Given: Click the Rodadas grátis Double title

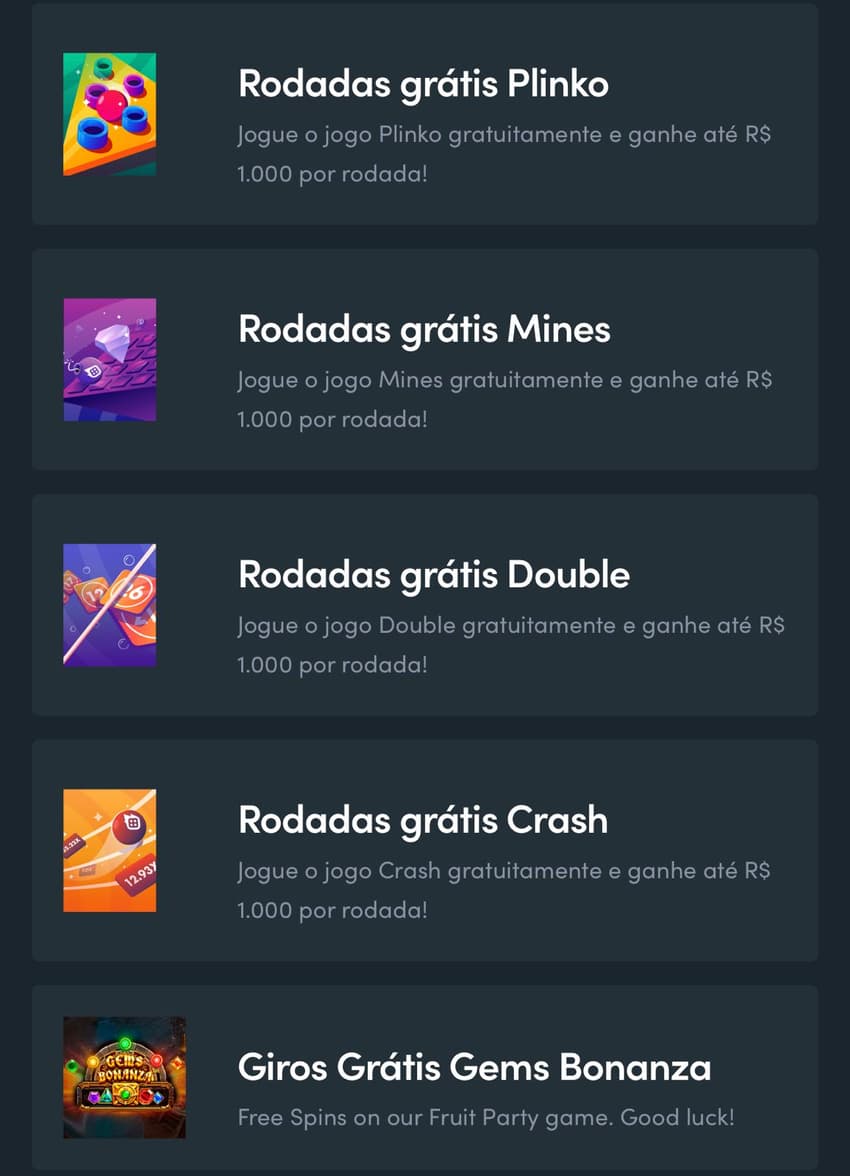Looking at the screenshot, I should pos(433,575).
